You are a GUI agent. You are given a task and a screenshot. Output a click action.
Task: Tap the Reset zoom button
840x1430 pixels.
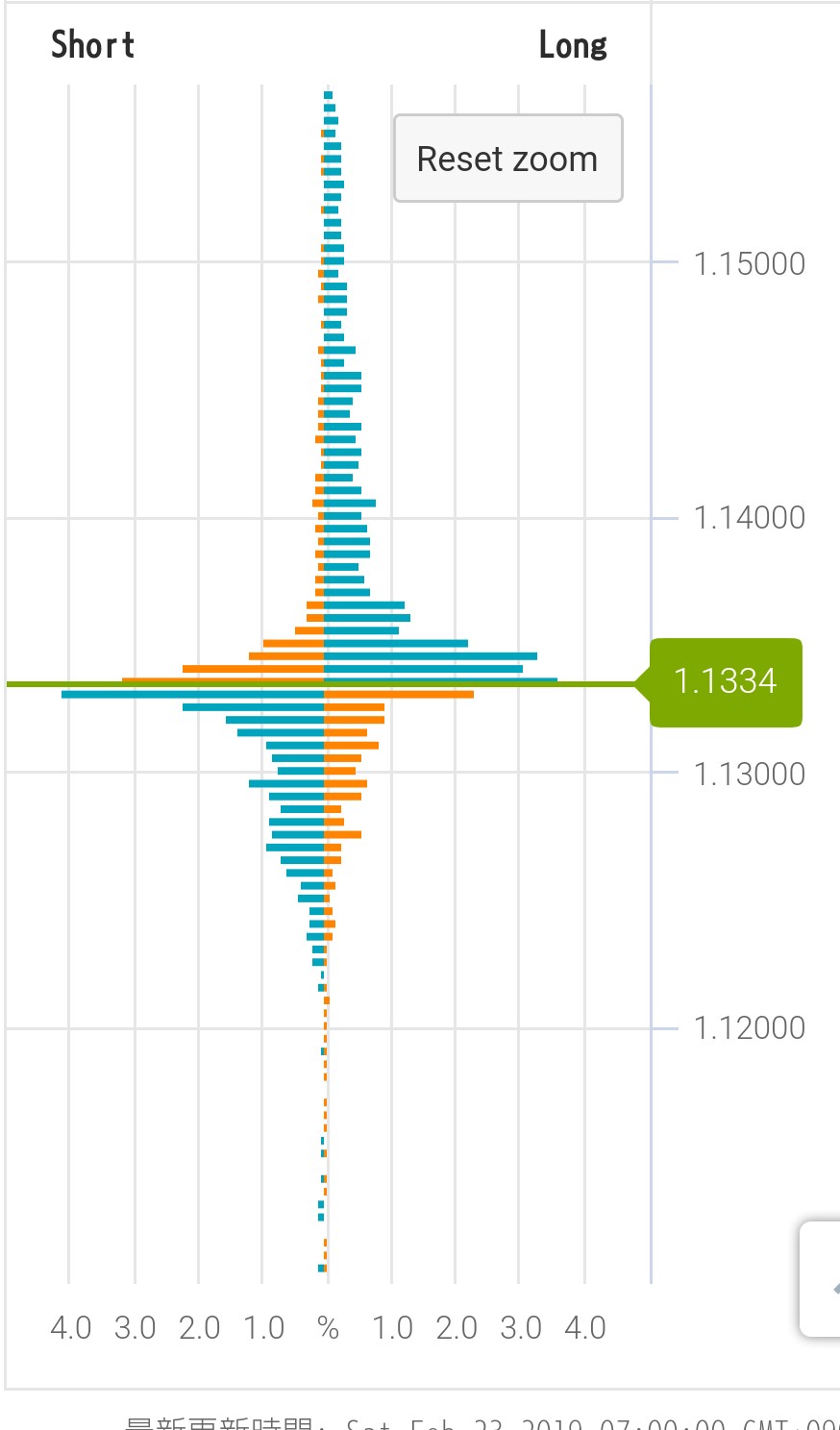coord(507,159)
